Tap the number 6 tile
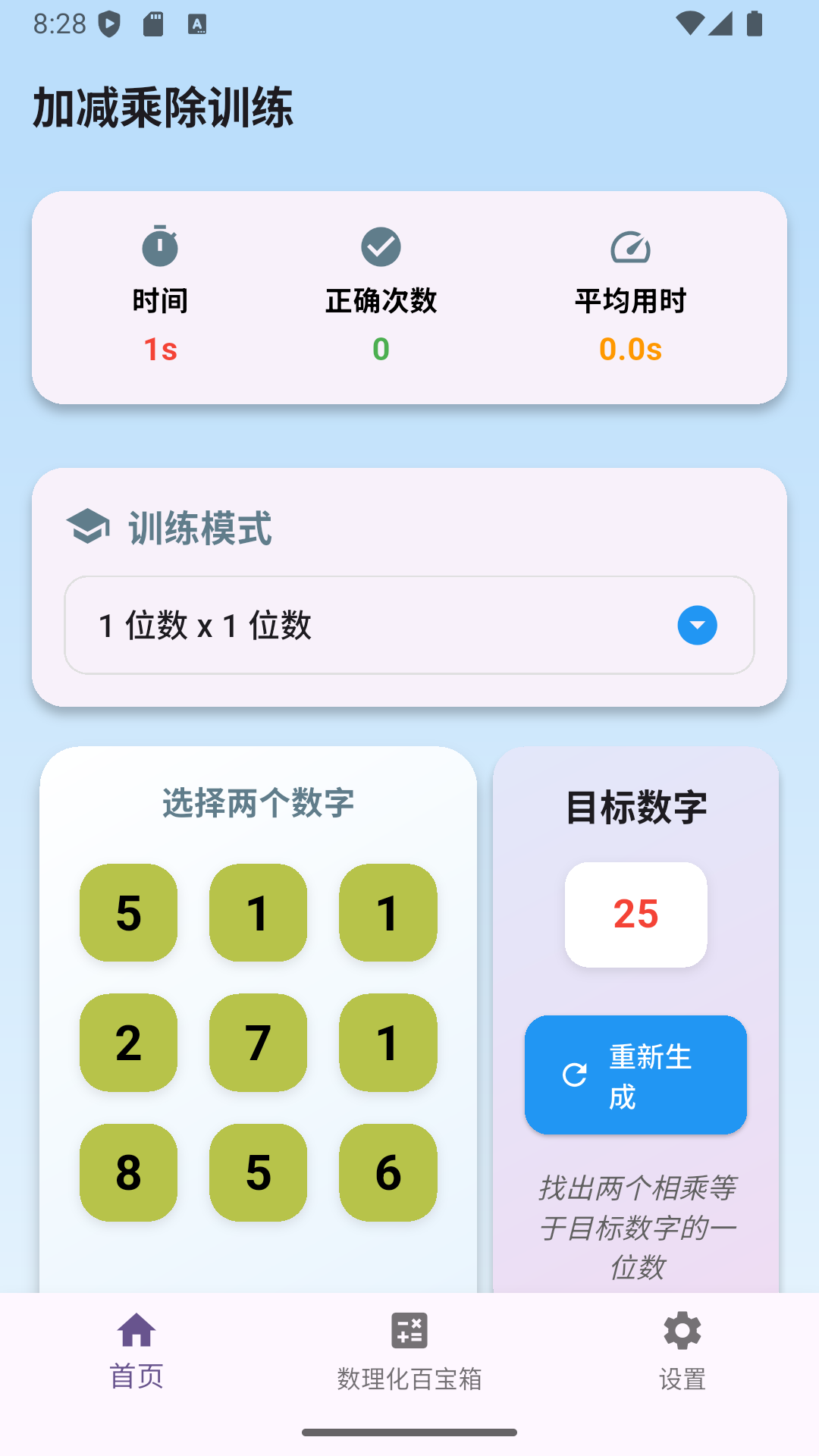819x1456 pixels. (x=388, y=1175)
